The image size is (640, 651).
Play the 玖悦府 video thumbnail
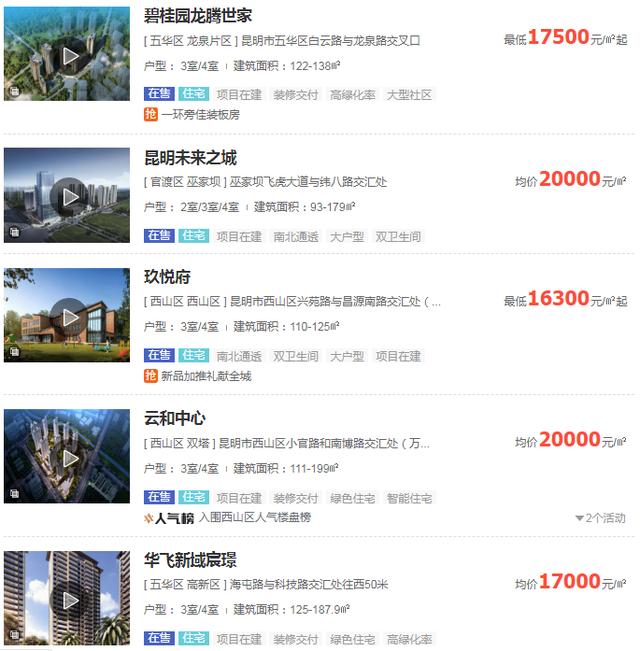(x=68, y=317)
